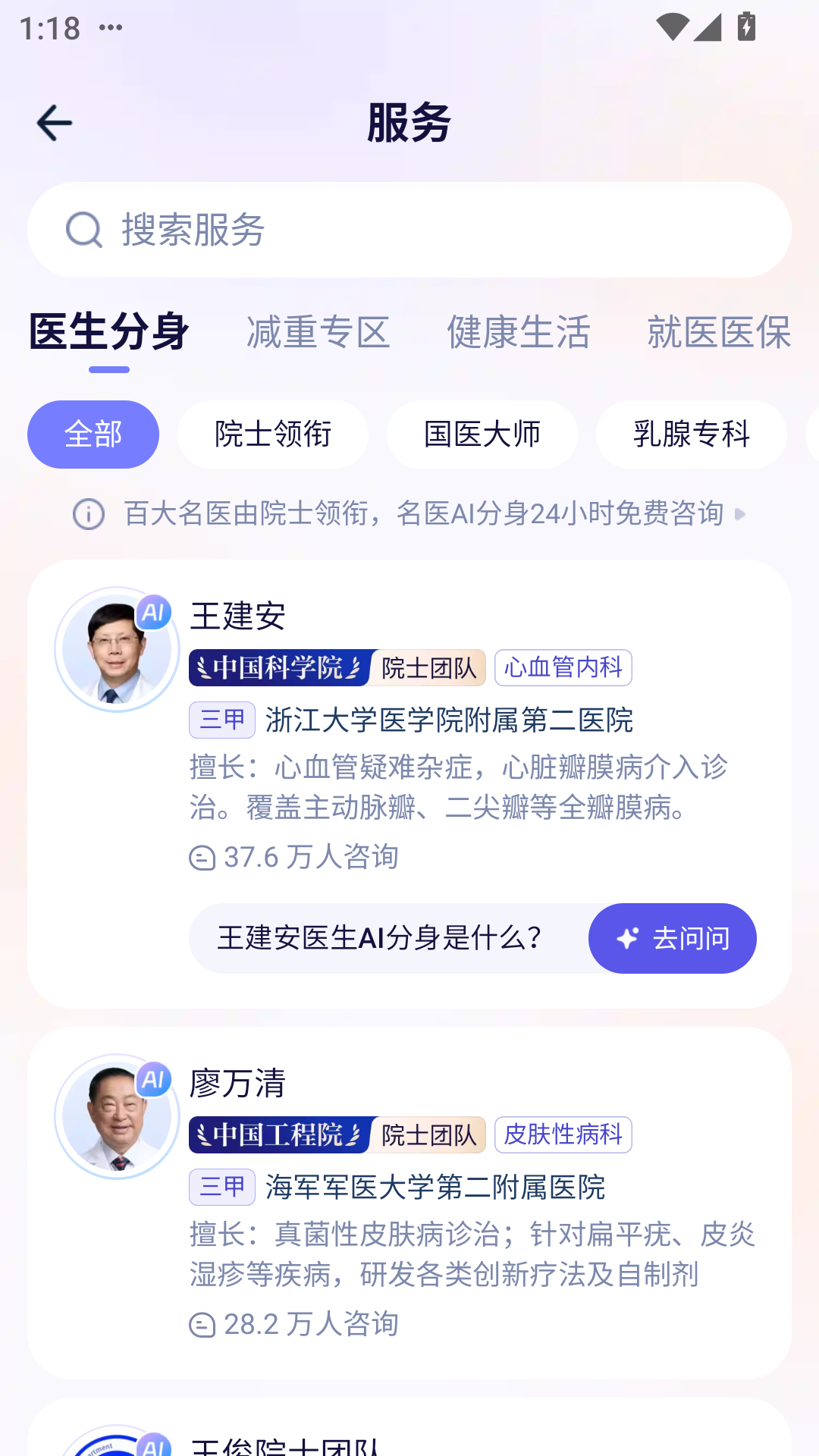Enable the 国医大师 filter
819x1456 pixels.
482,434
